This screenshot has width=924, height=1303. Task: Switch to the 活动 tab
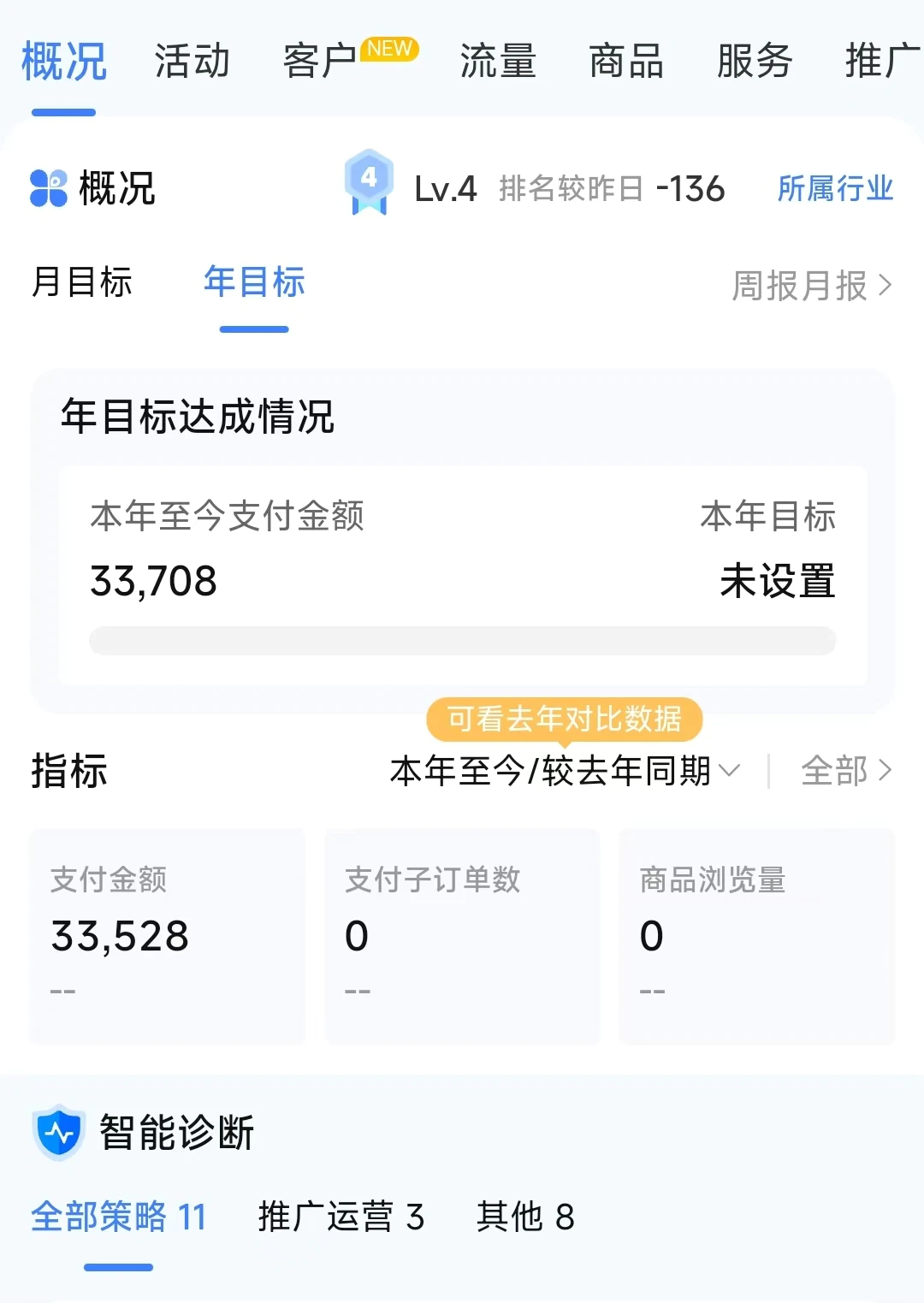pyautogui.click(x=192, y=62)
